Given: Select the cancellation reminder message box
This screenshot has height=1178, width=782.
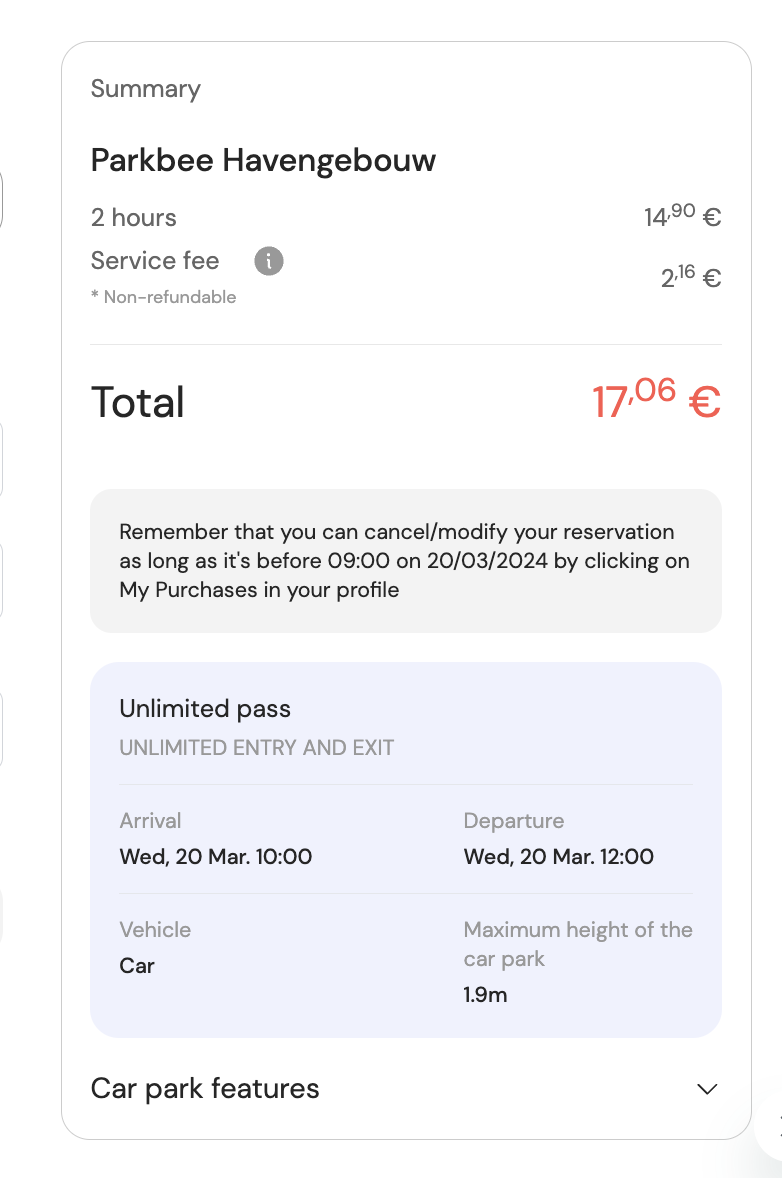Looking at the screenshot, I should [x=405, y=561].
